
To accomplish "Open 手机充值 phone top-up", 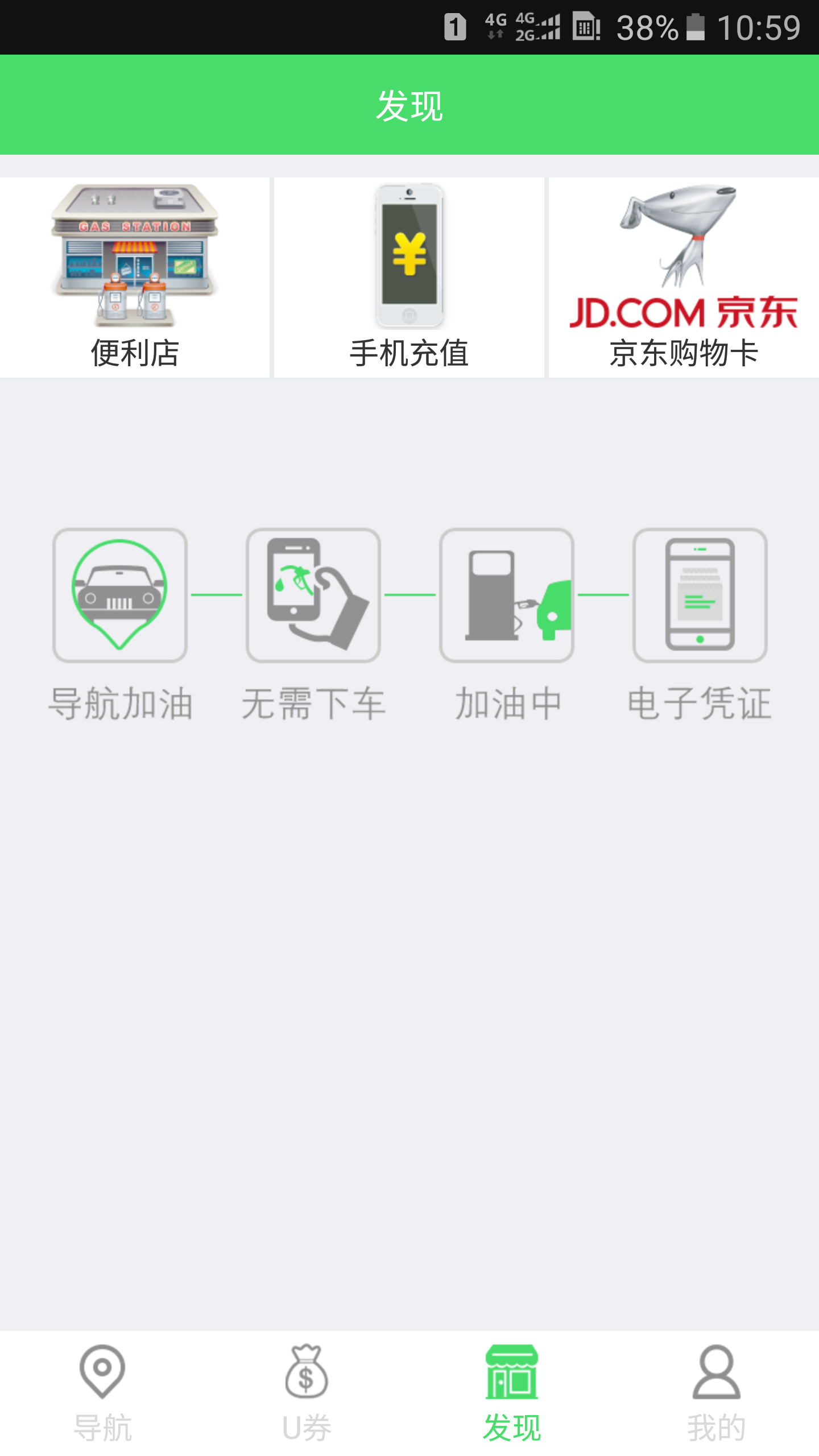I will tap(409, 277).
